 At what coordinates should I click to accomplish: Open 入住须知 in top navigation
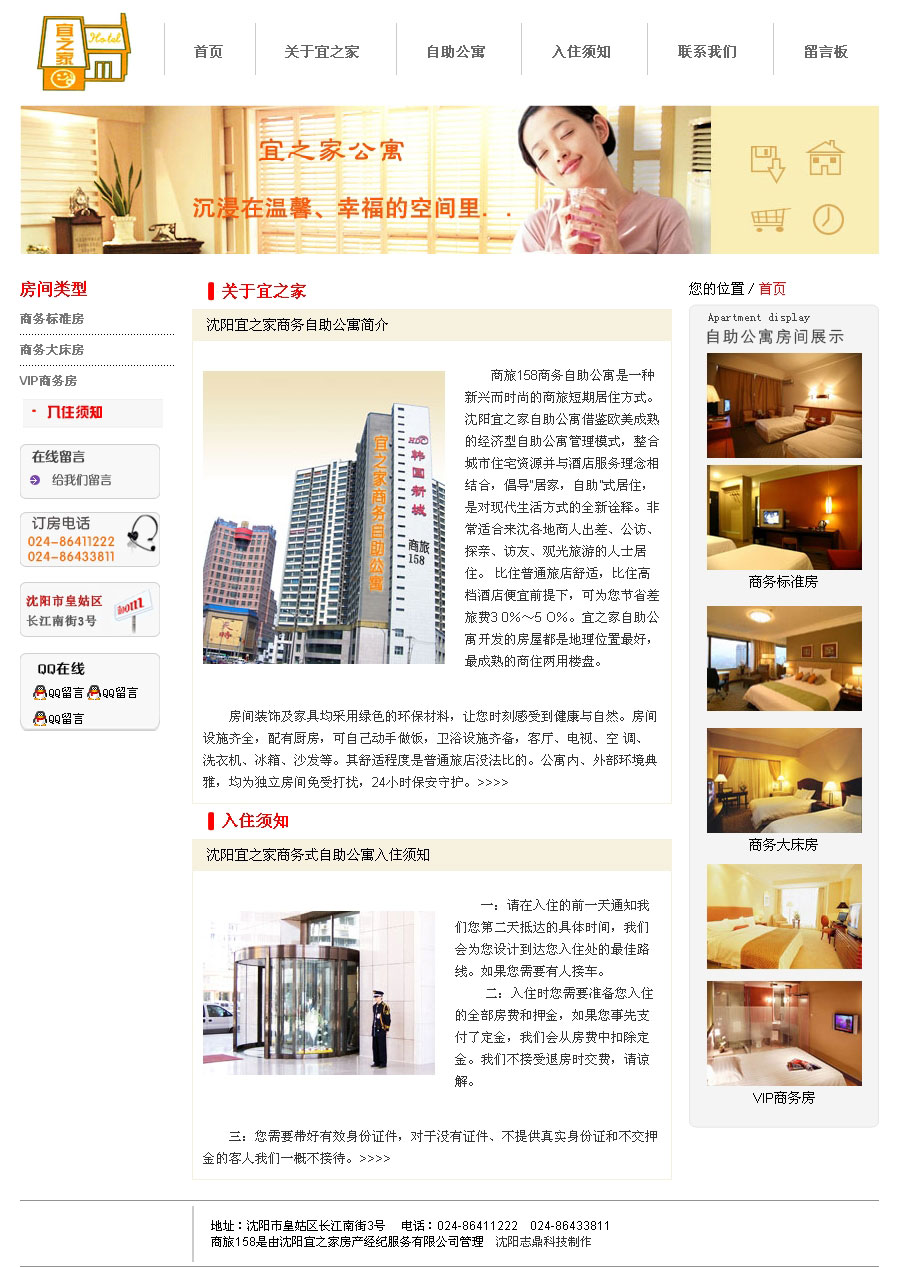coord(581,52)
